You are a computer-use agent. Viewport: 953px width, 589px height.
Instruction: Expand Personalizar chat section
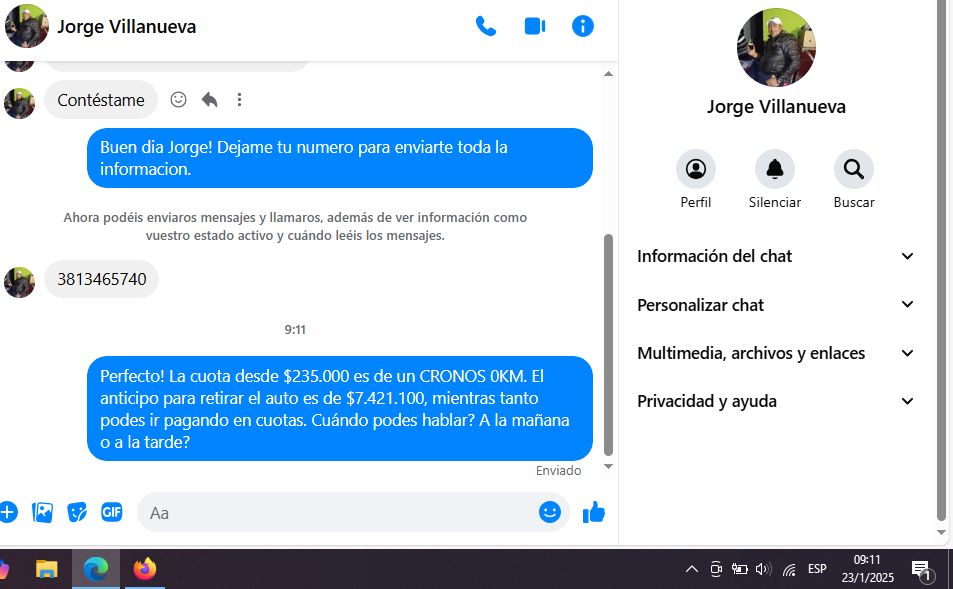pos(776,305)
